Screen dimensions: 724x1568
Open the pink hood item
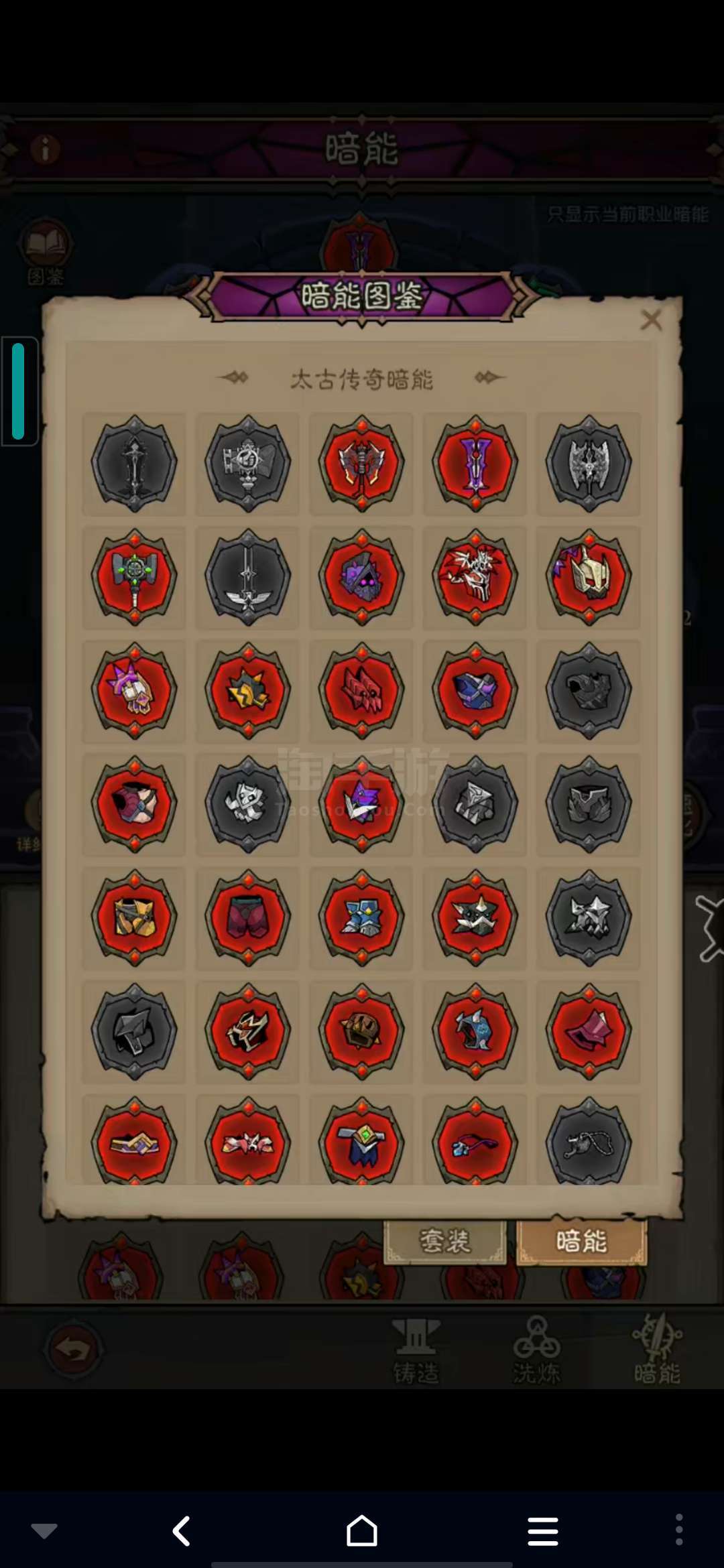[589, 1031]
